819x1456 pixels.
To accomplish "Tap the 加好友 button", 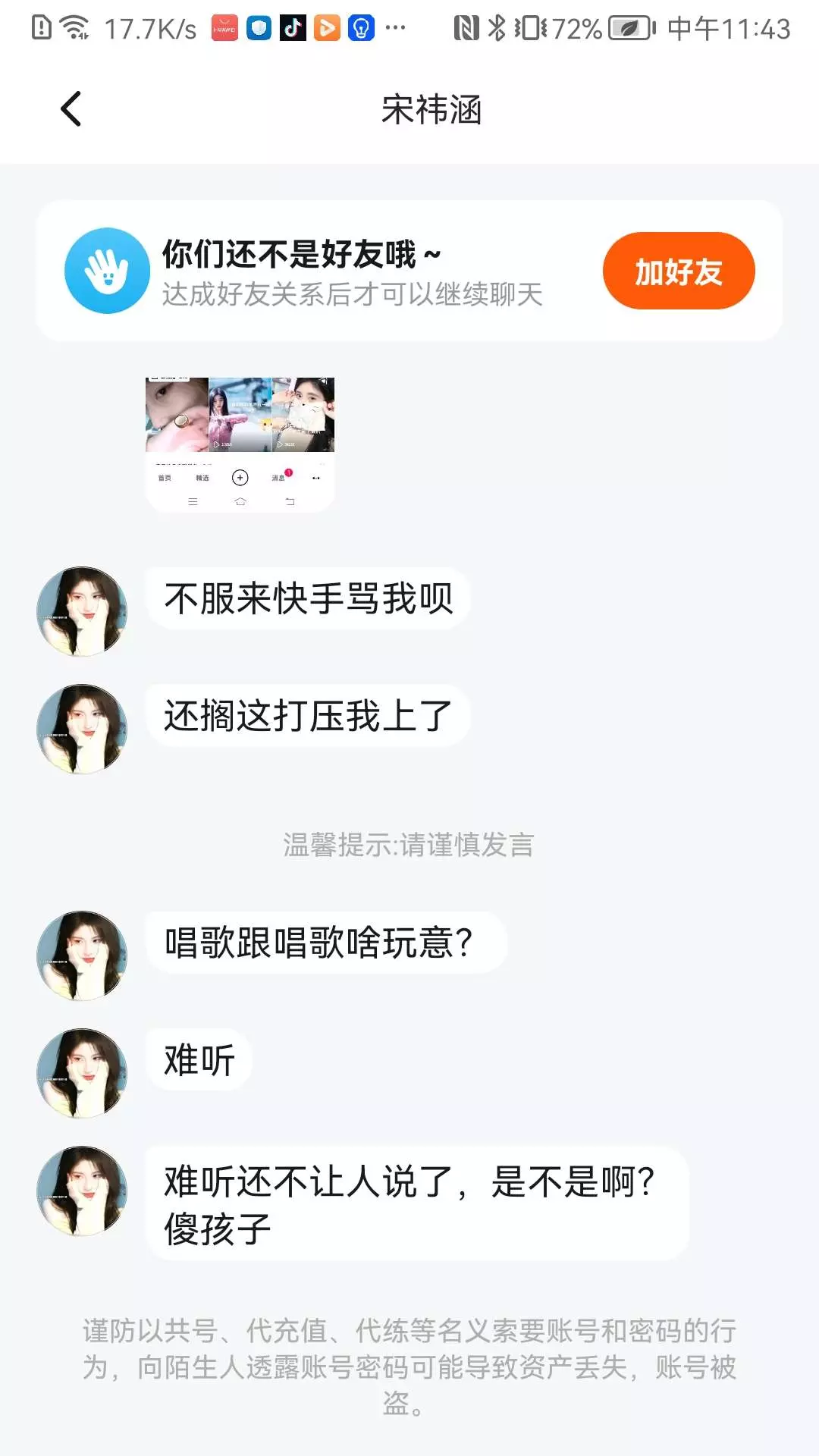I will click(678, 271).
